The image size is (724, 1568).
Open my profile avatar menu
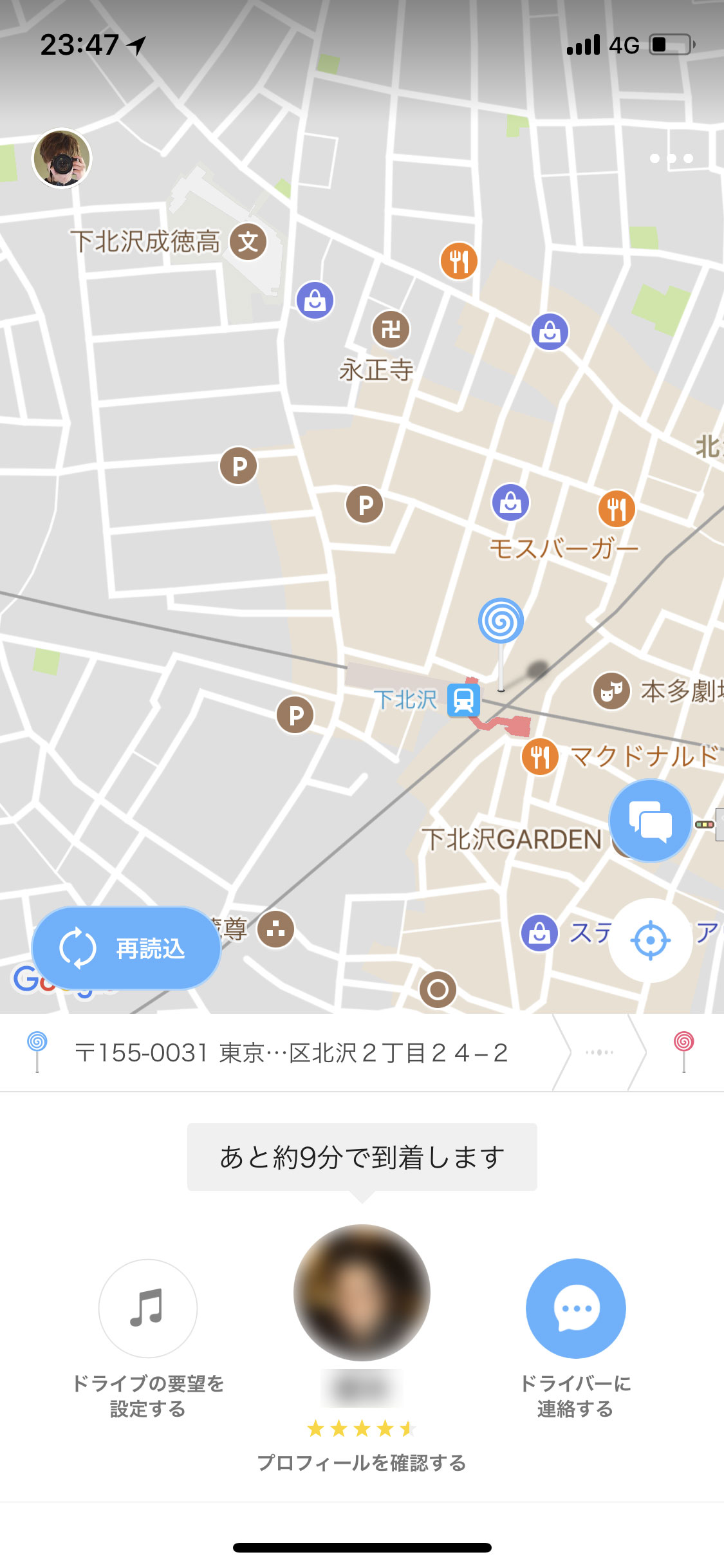pyautogui.click(x=62, y=158)
